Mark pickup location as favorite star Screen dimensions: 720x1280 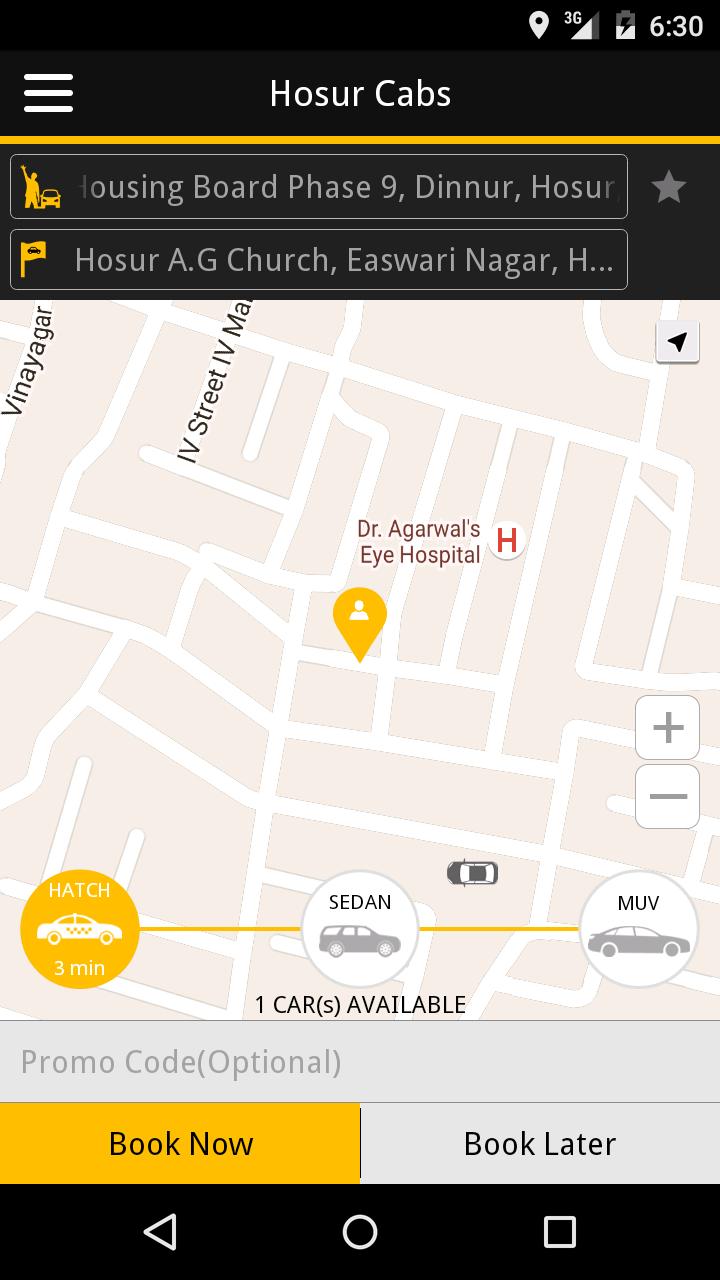668,187
